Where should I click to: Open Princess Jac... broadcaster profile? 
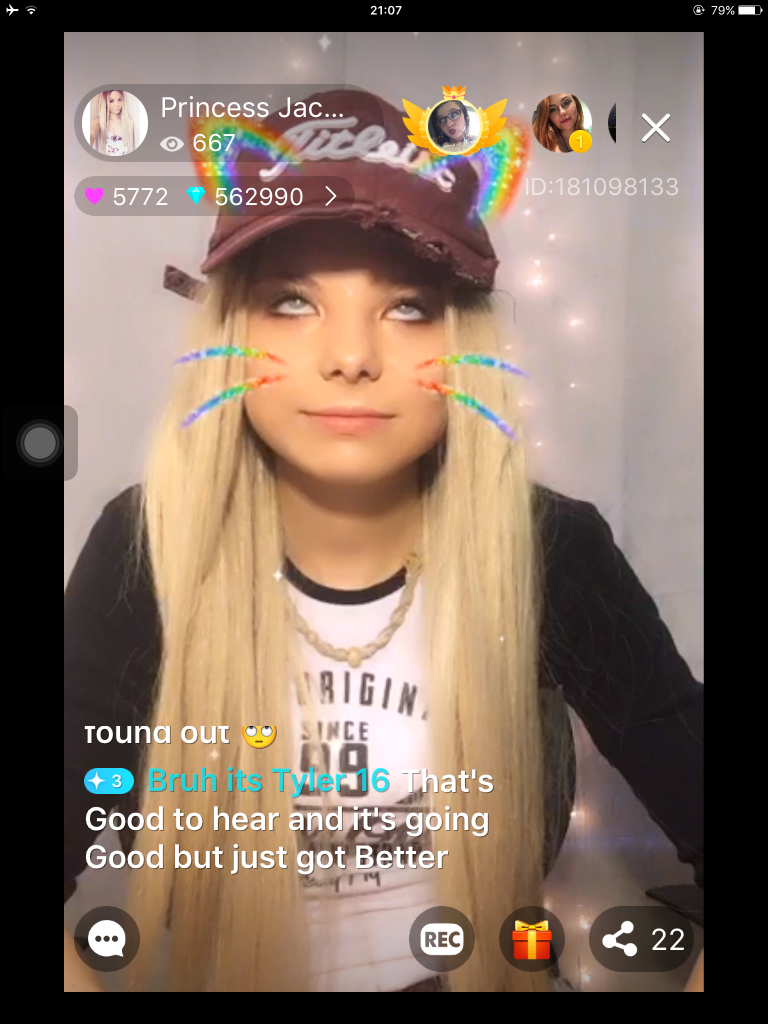click(x=116, y=124)
